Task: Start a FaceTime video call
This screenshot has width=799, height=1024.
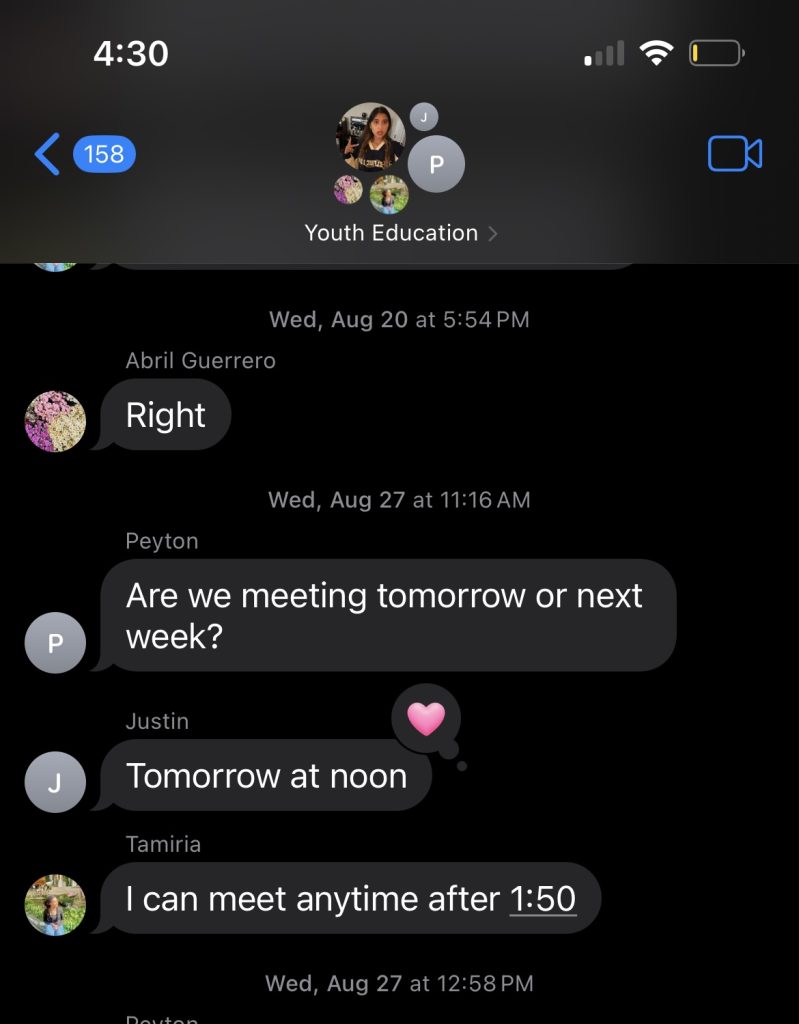Action: click(734, 154)
